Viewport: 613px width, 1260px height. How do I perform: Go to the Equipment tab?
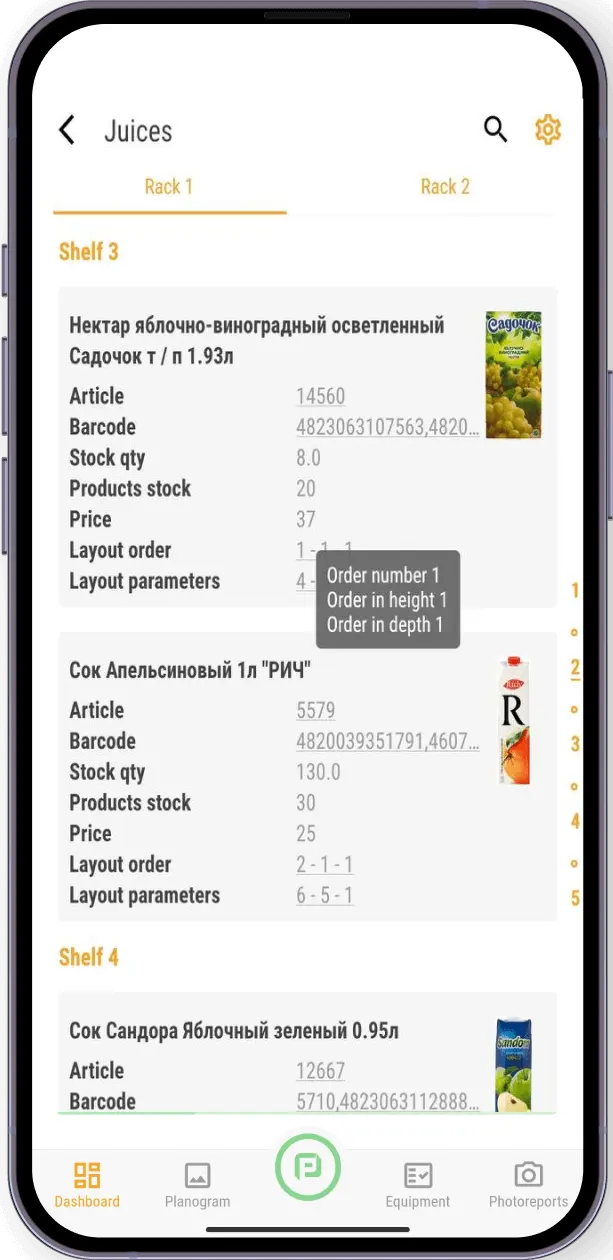pos(417,1185)
